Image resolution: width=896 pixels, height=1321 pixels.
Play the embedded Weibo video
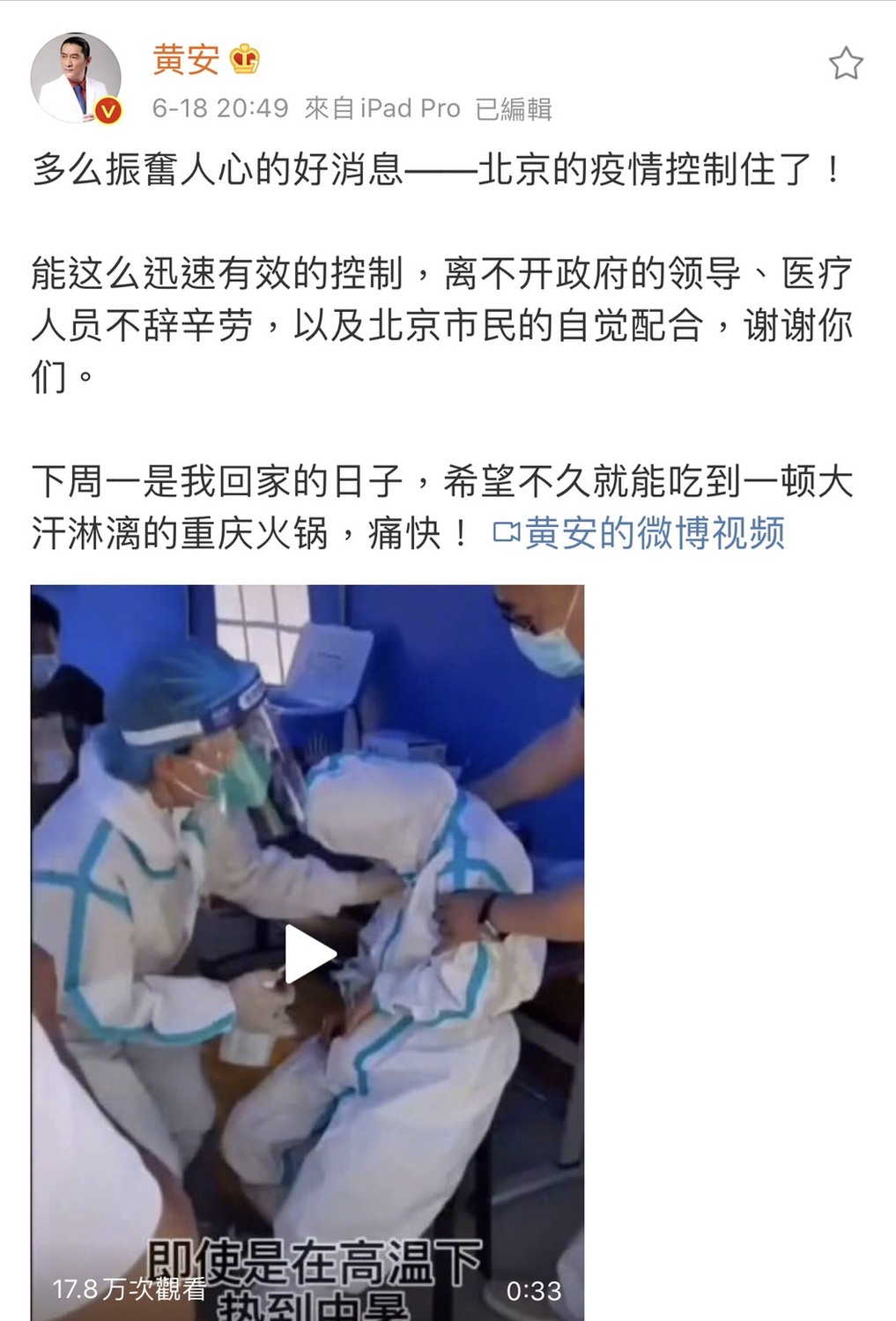(x=308, y=954)
